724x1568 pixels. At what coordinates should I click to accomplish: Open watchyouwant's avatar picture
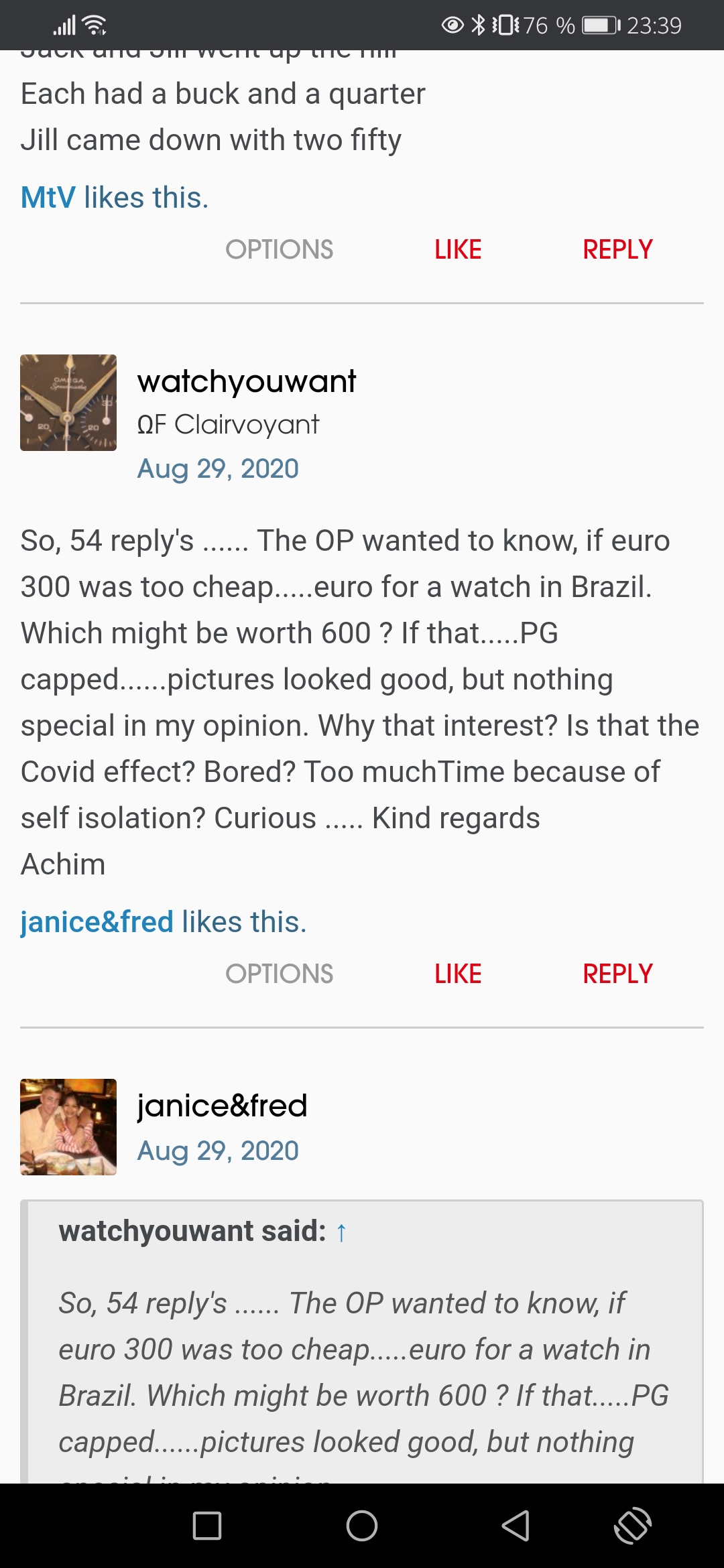tap(68, 403)
